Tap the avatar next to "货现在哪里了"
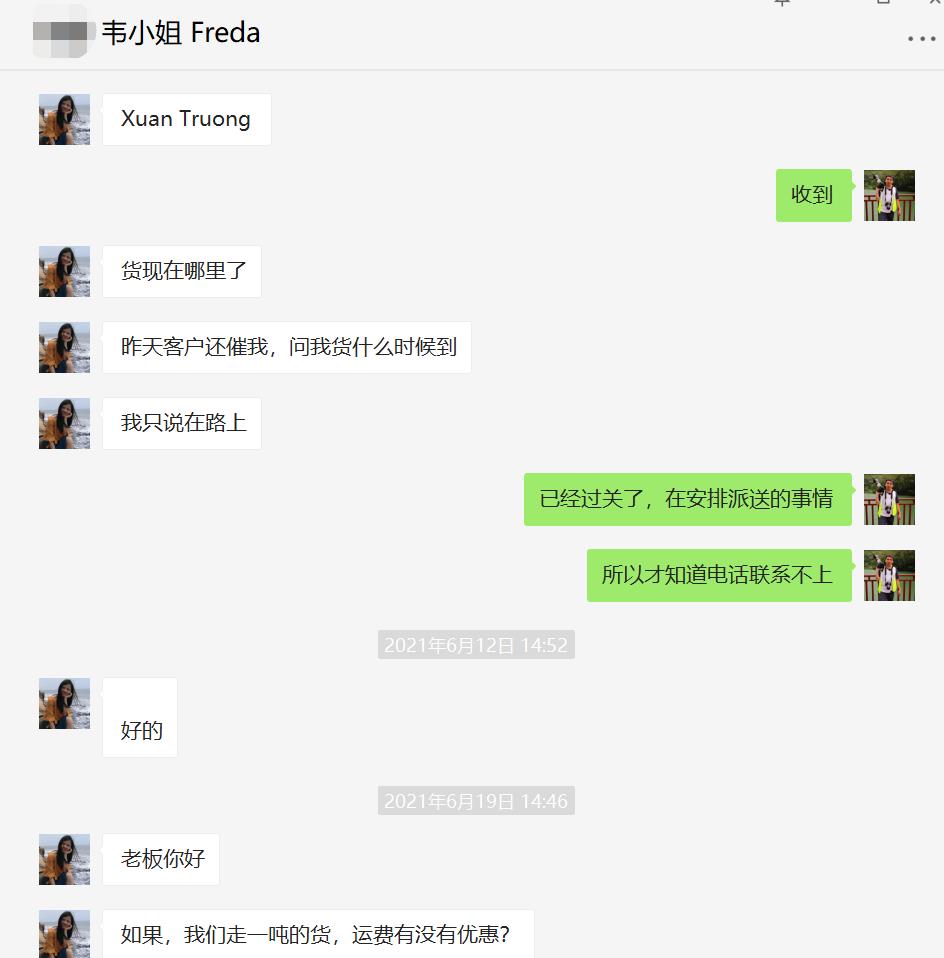Viewport: 944px width, 958px height. point(64,271)
